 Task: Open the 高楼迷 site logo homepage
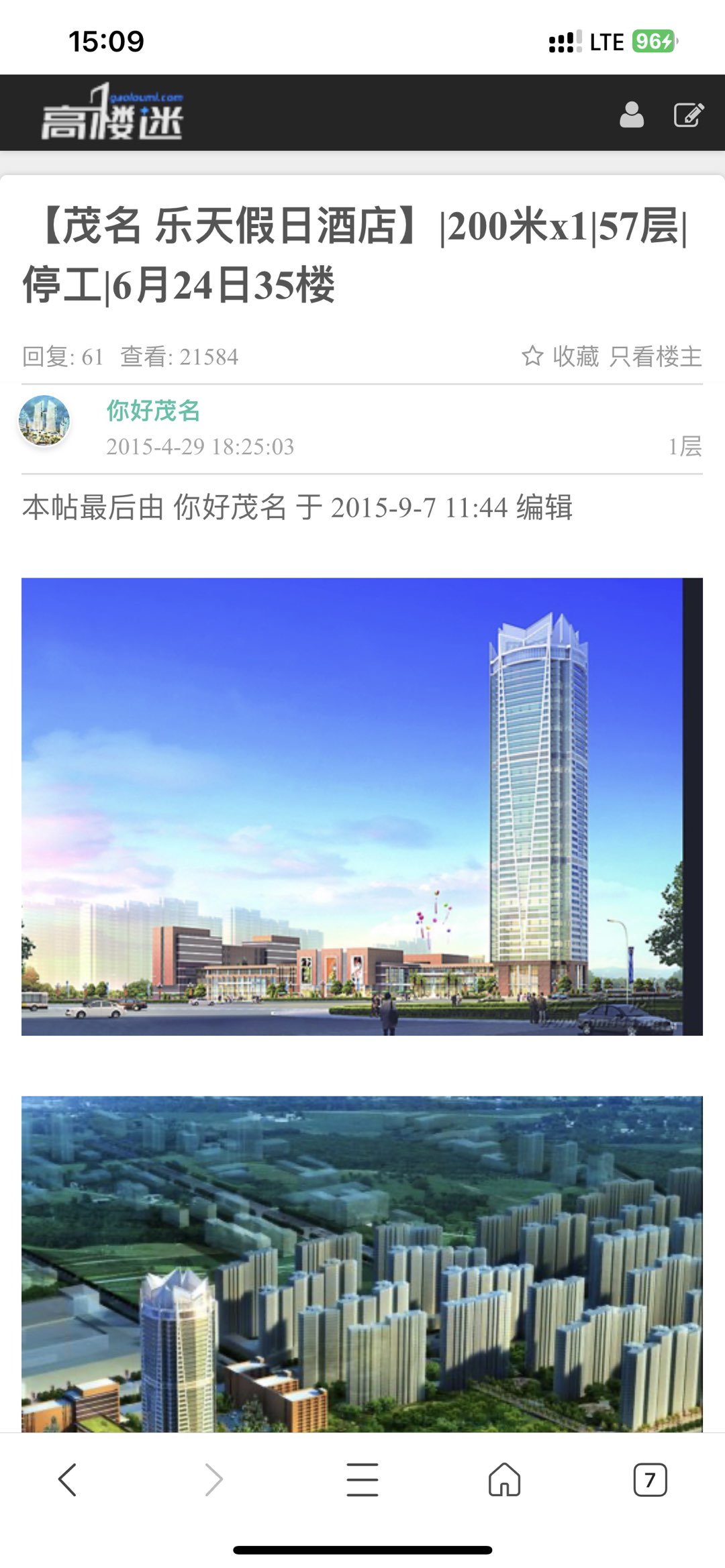point(111,113)
